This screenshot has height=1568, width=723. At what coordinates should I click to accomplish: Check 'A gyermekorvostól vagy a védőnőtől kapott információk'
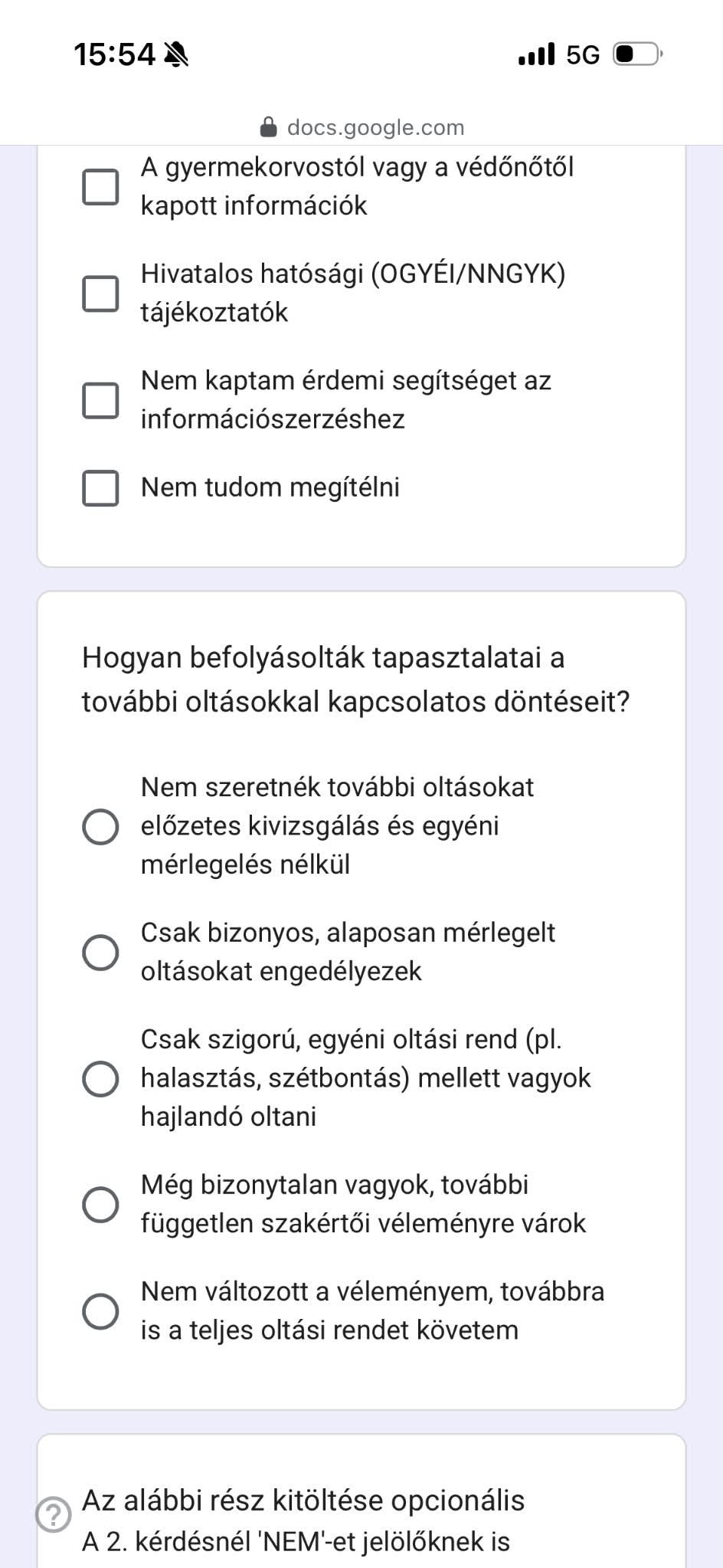click(x=100, y=187)
